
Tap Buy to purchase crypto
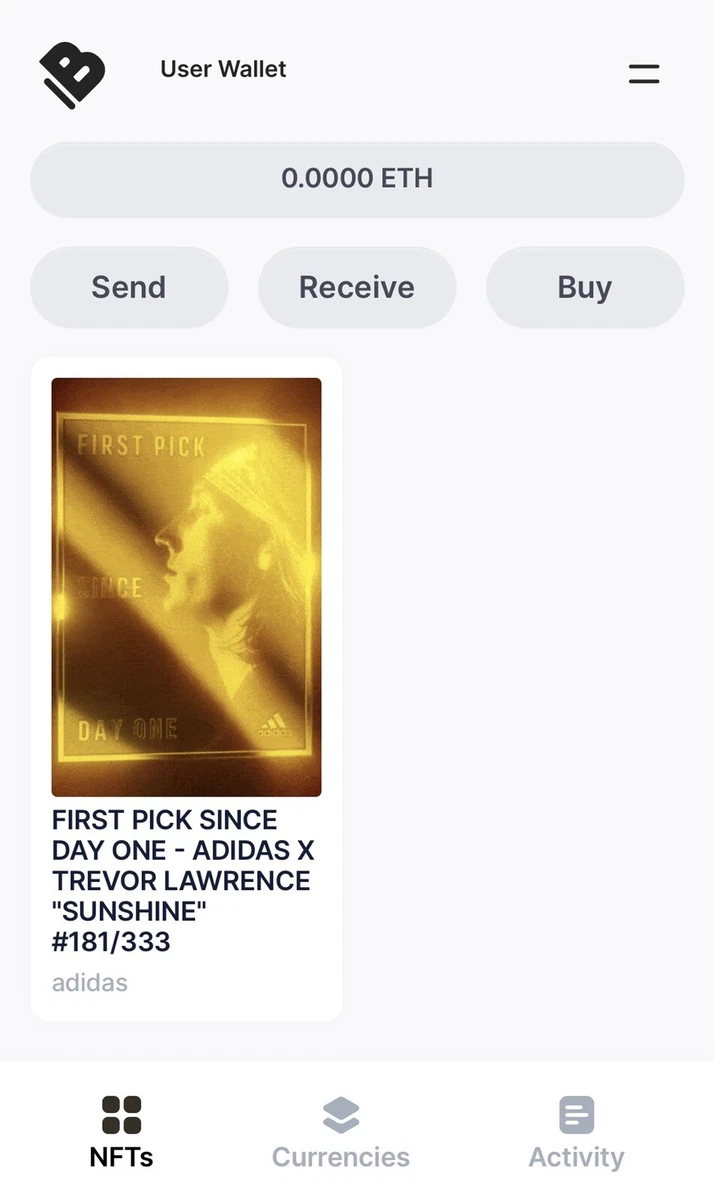click(x=585, y=287)
